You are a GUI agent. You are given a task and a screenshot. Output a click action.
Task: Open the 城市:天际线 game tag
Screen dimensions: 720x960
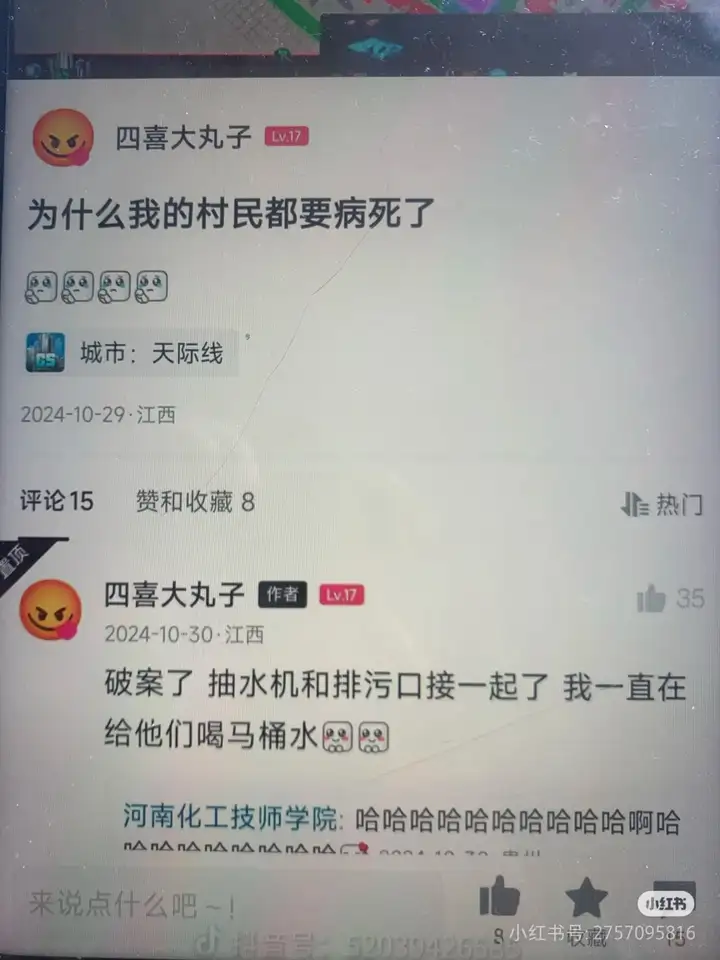[x=130, y=352]
